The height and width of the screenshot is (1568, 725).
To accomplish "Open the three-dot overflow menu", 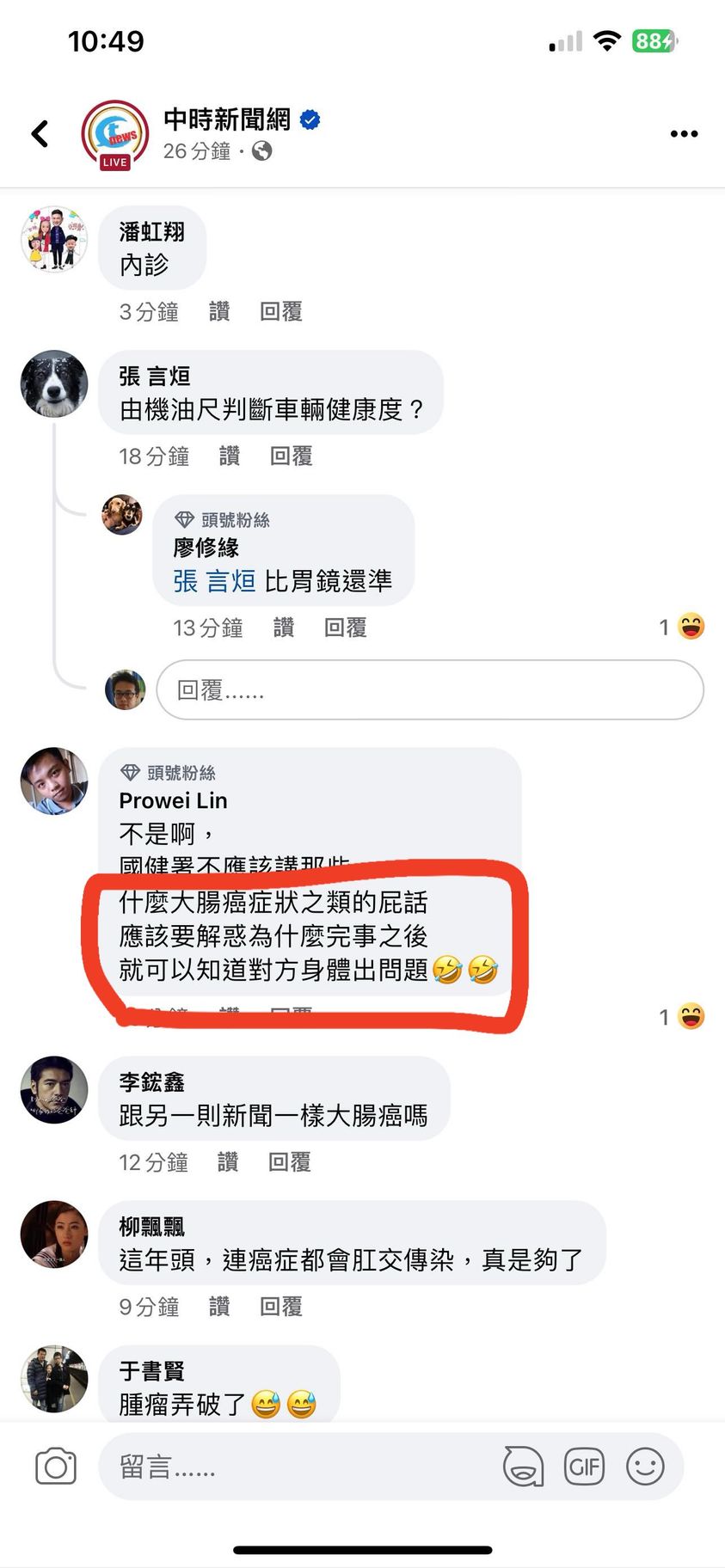I will [684, 134].
